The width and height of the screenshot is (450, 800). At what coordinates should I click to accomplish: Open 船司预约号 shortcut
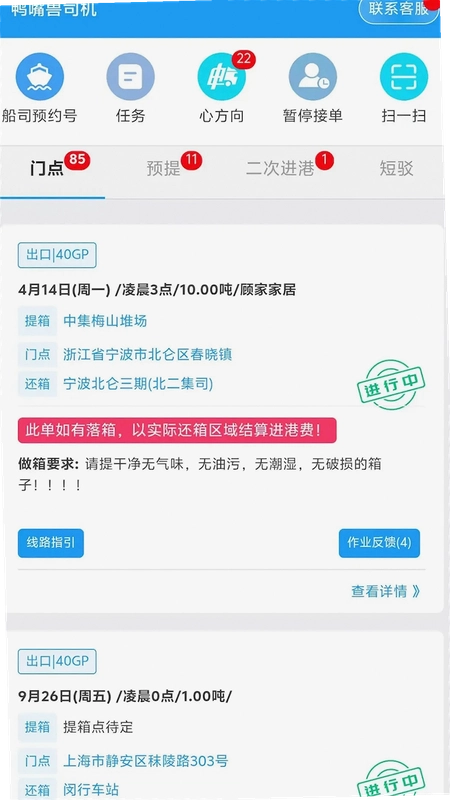click(40, 88)
